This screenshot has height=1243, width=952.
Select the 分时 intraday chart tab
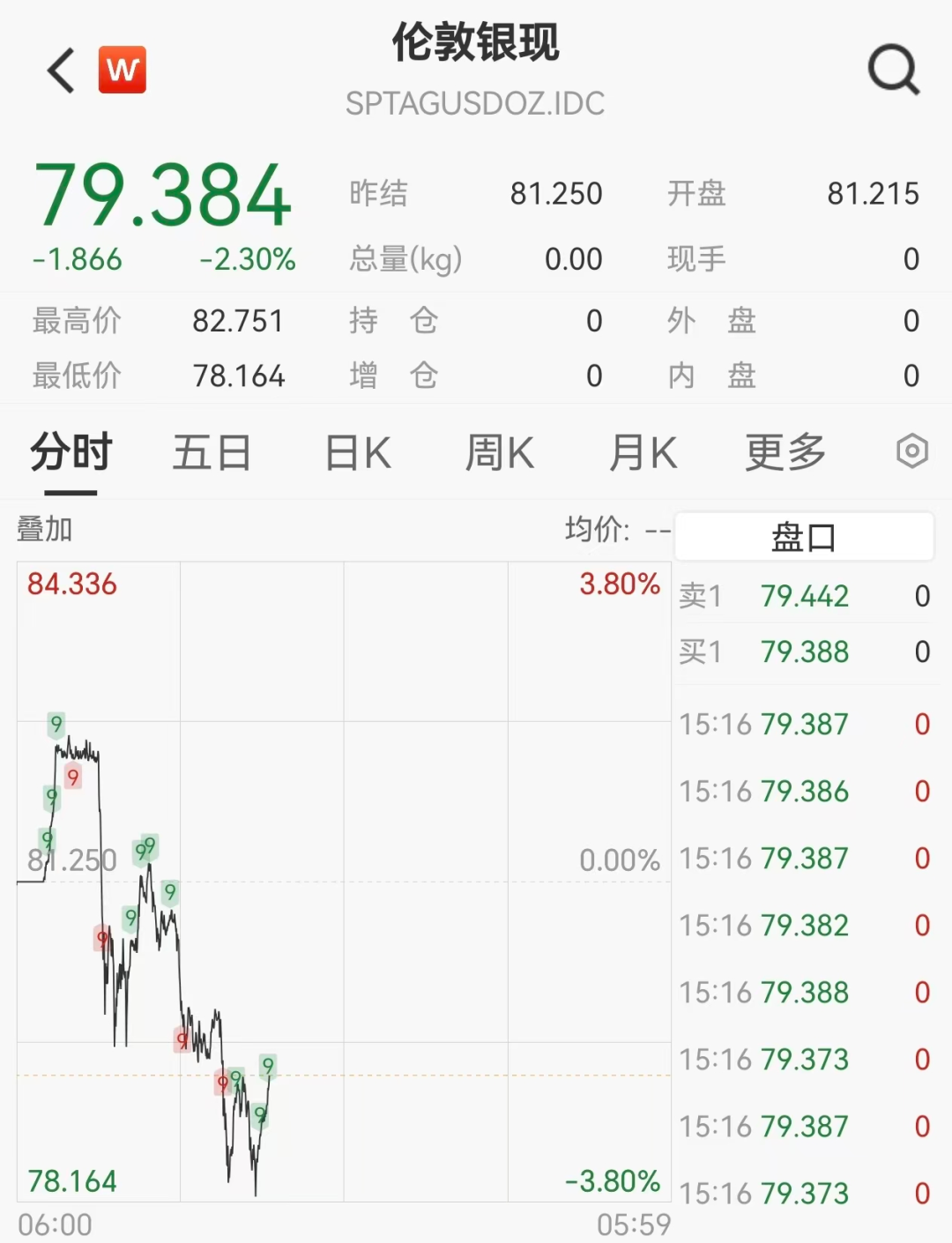click(70, 452)
